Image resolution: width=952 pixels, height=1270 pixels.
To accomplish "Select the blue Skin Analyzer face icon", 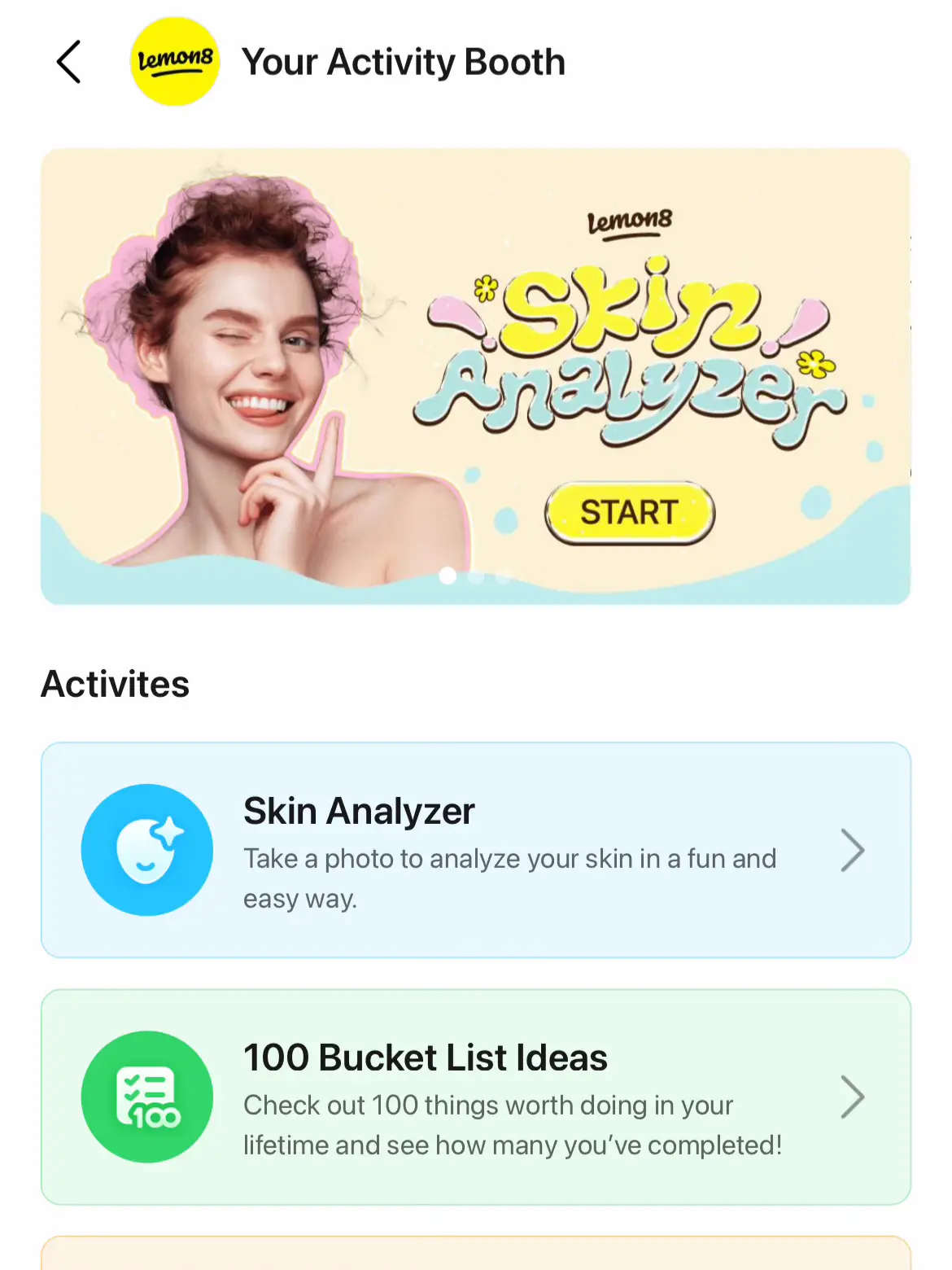I will point(146,850).
